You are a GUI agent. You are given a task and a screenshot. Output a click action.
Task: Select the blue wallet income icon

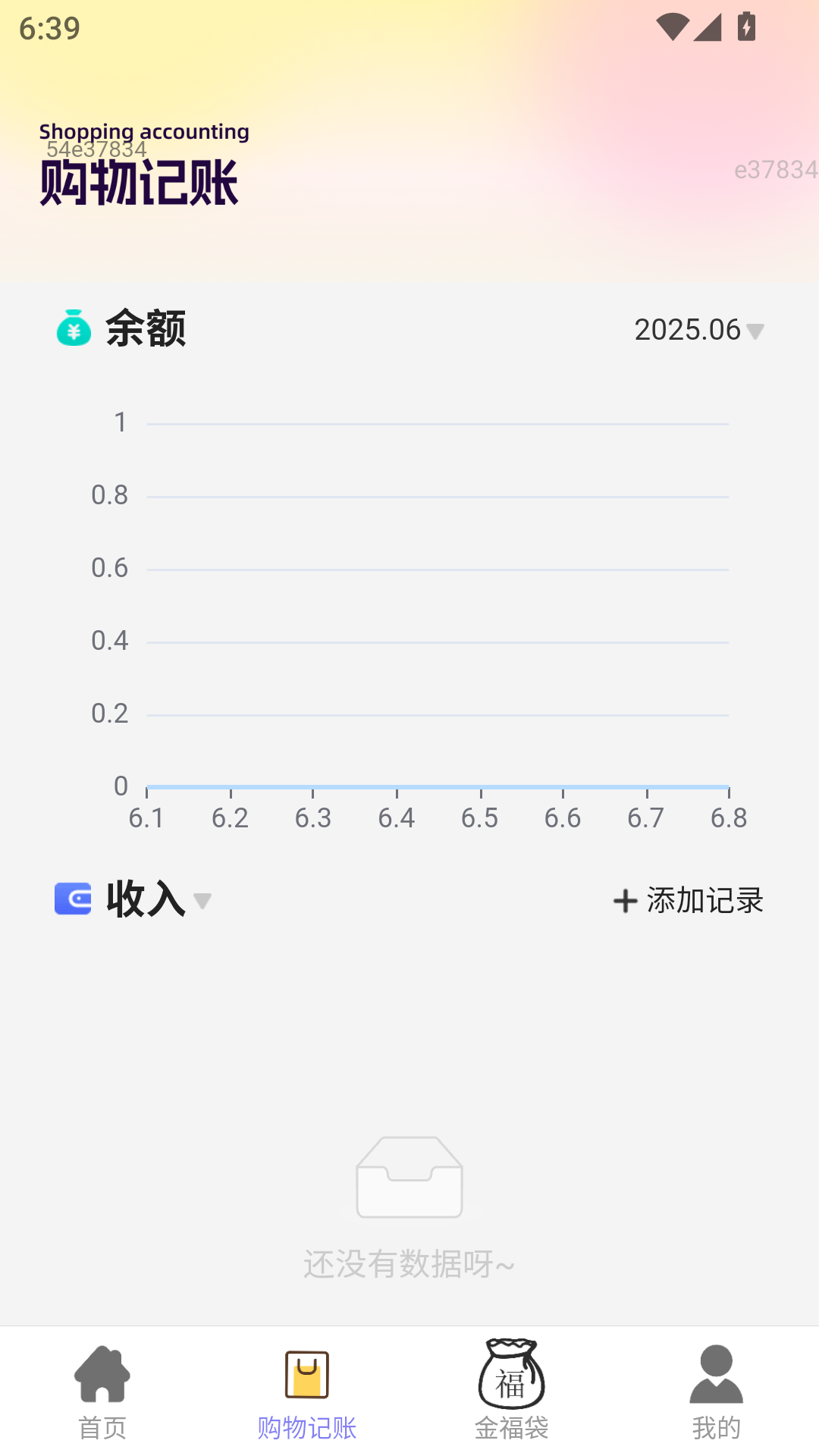(x=72, y=899)
